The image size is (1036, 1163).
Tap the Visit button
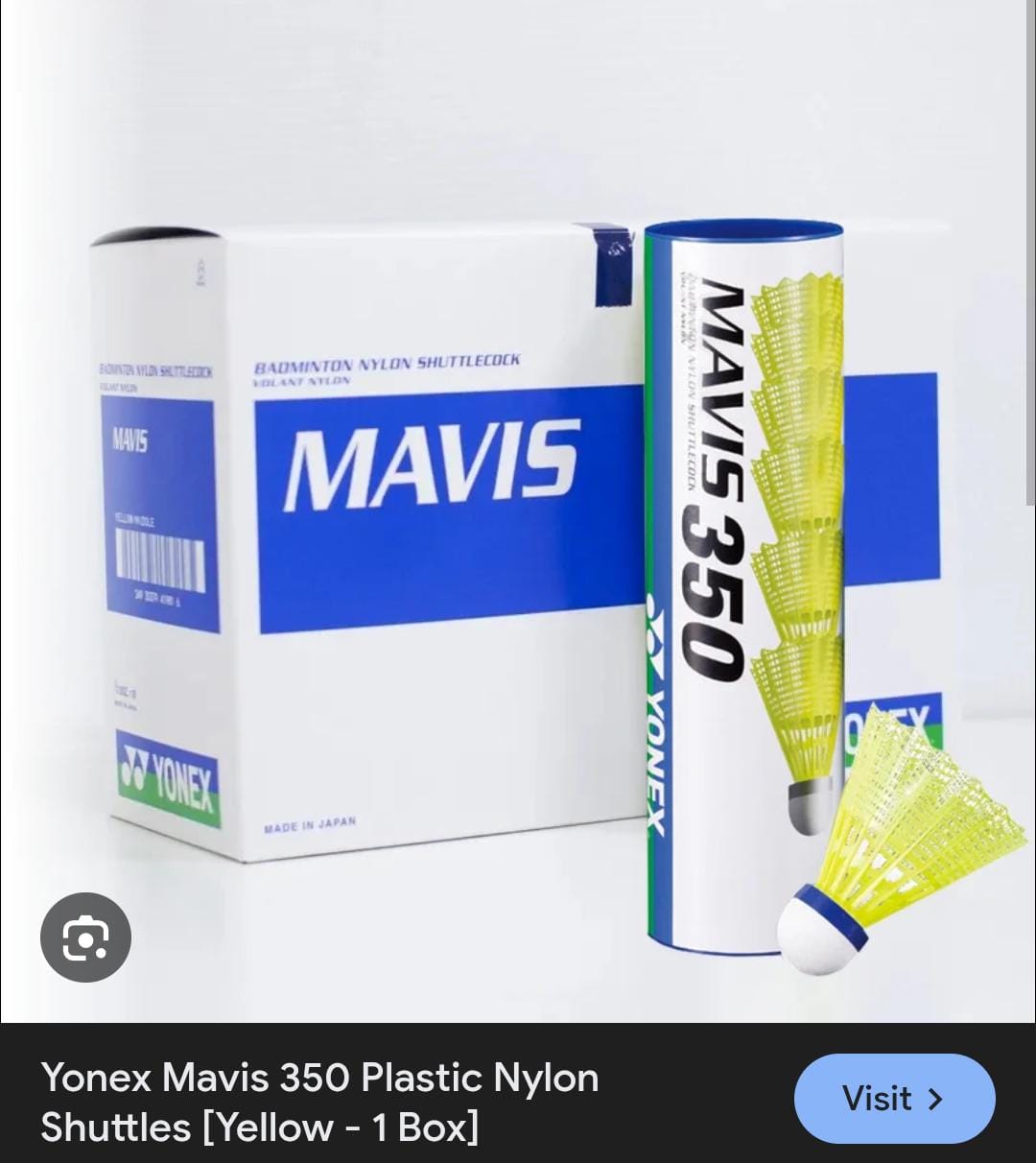pos(894,1098)
